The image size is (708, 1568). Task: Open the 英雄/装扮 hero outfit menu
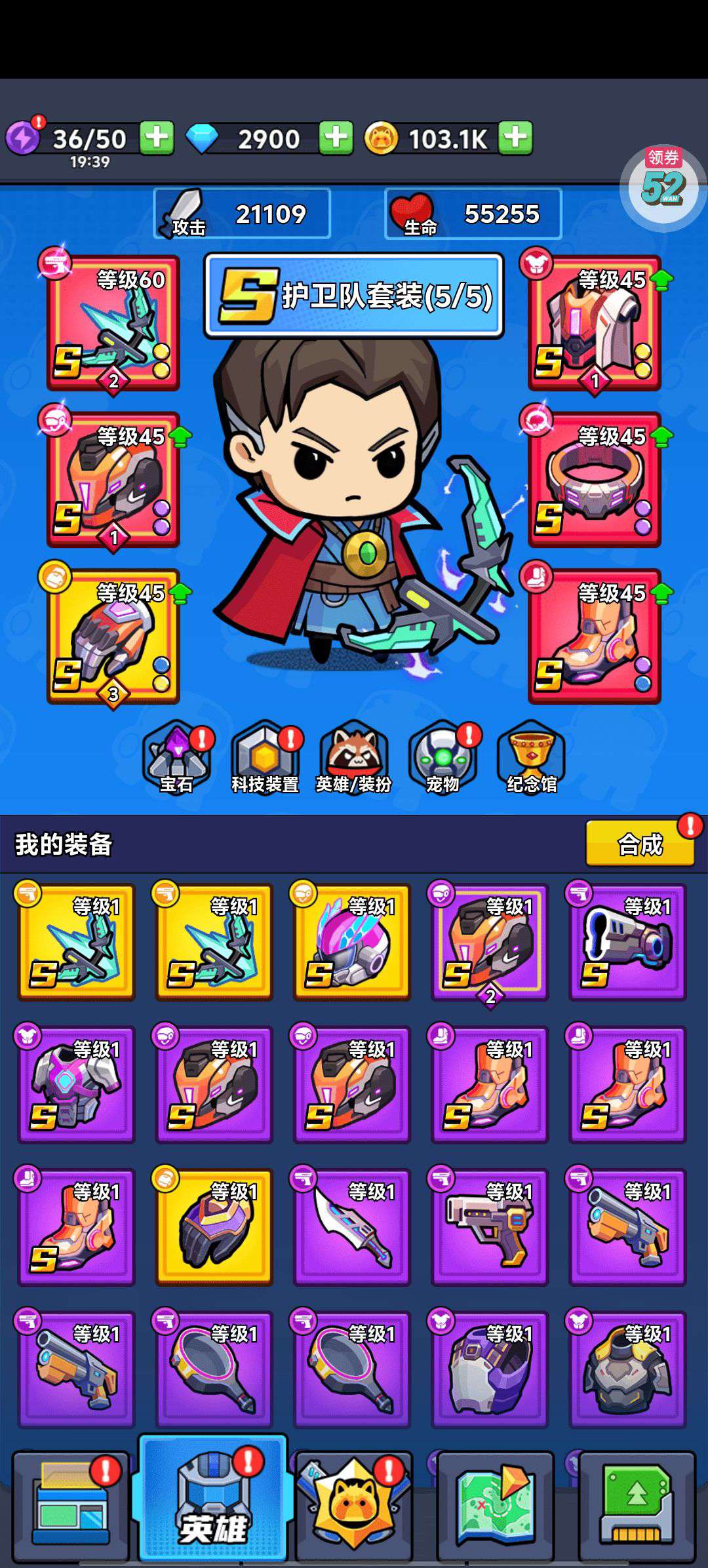coord(354,758)
